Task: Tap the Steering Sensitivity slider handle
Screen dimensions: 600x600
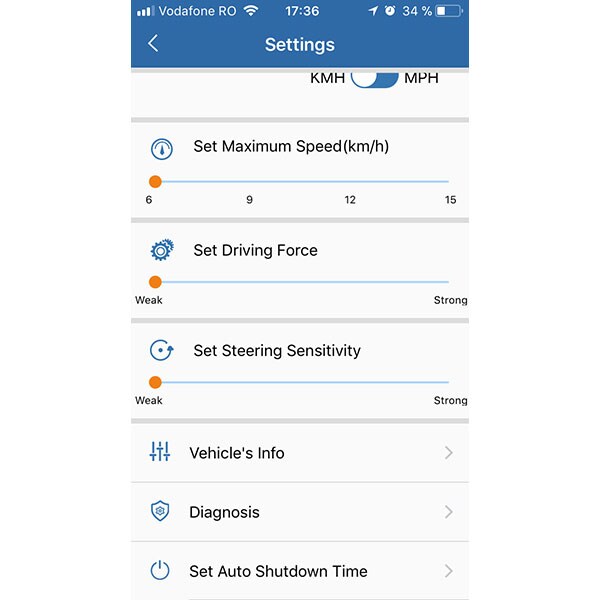Action: click(155, 382)
